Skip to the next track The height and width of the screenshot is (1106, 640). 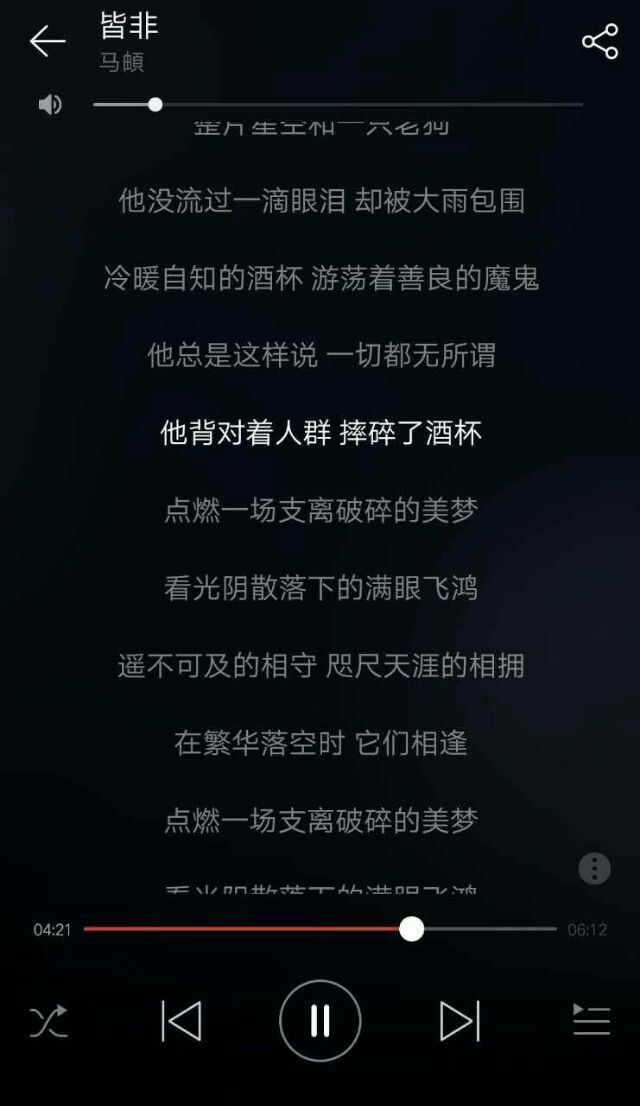point(460,1021)
